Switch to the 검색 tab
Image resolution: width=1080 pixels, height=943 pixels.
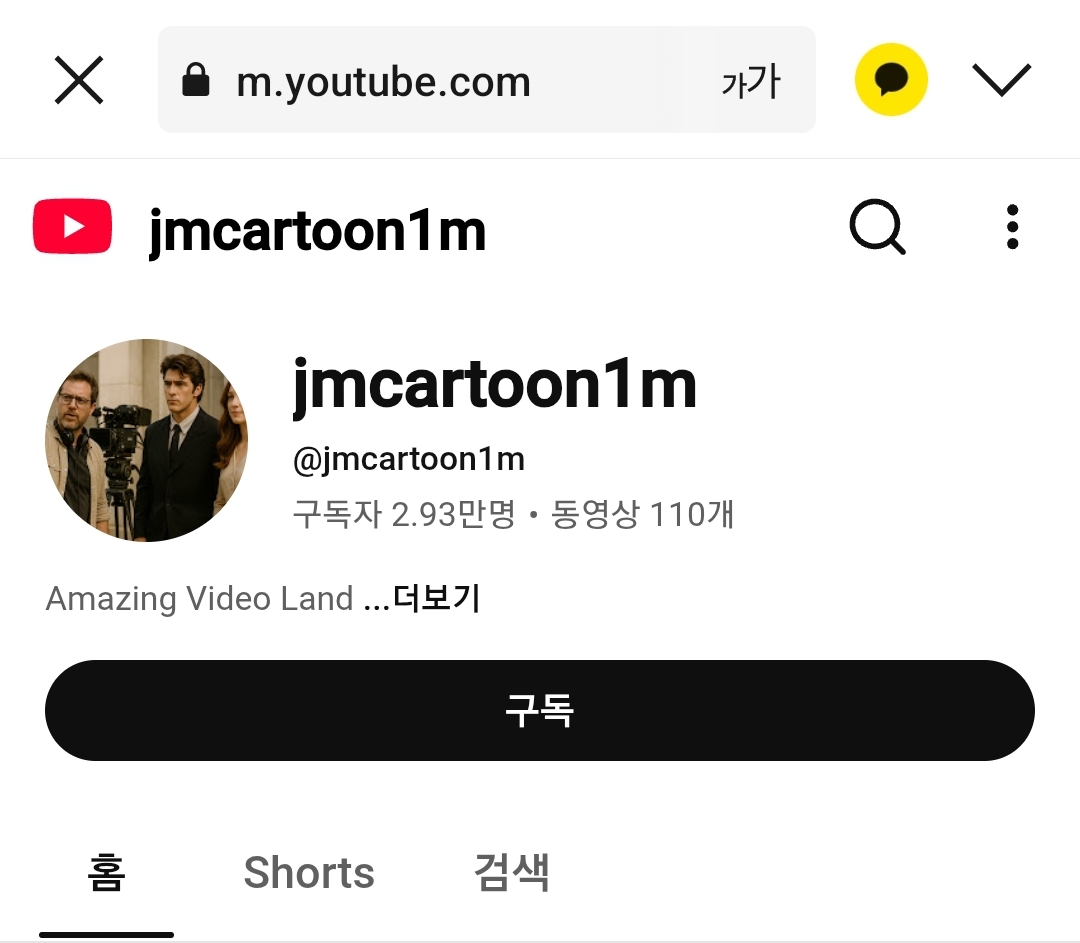(511, 873)
